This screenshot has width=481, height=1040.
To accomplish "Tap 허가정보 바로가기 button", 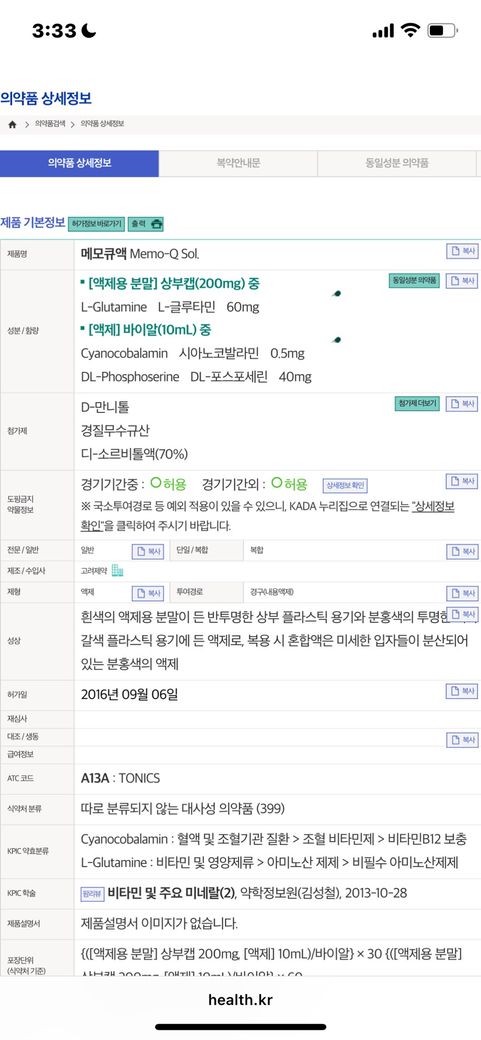I will click(96, 224).
